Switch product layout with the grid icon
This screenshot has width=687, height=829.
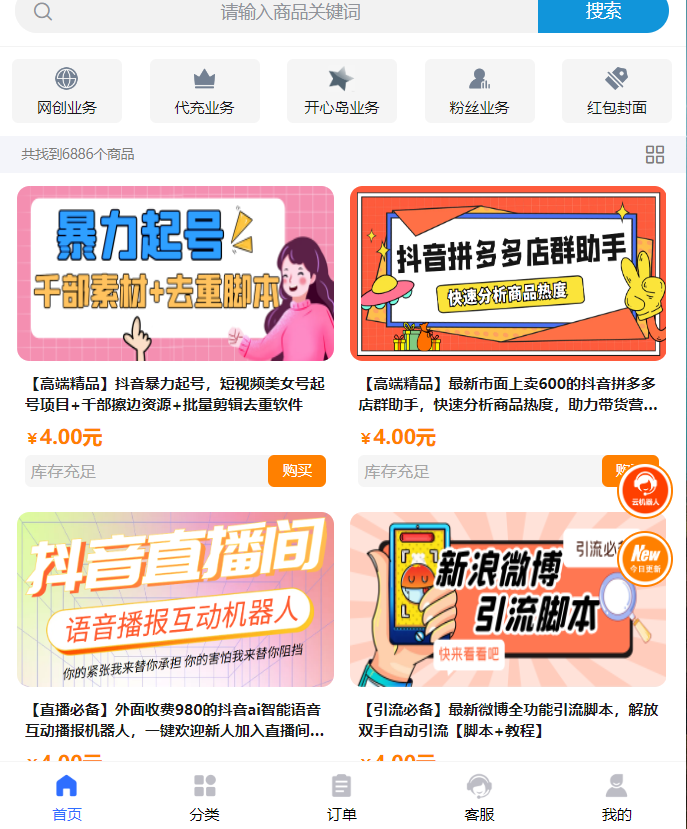(655, 154)
